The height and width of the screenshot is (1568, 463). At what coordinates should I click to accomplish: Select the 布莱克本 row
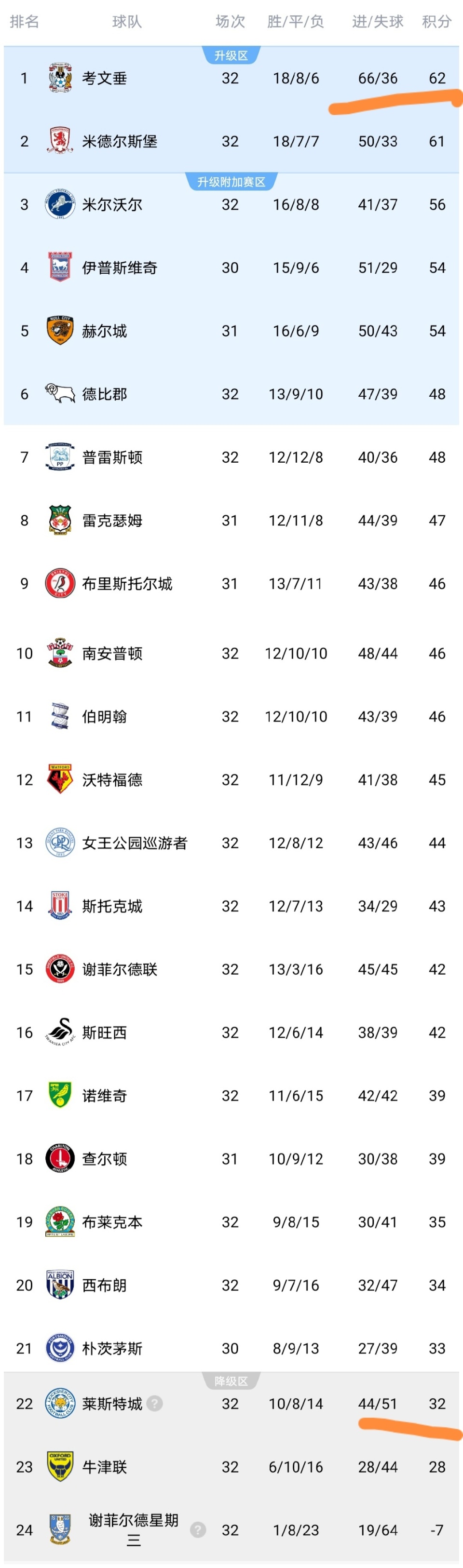(x=112, y=1223)
